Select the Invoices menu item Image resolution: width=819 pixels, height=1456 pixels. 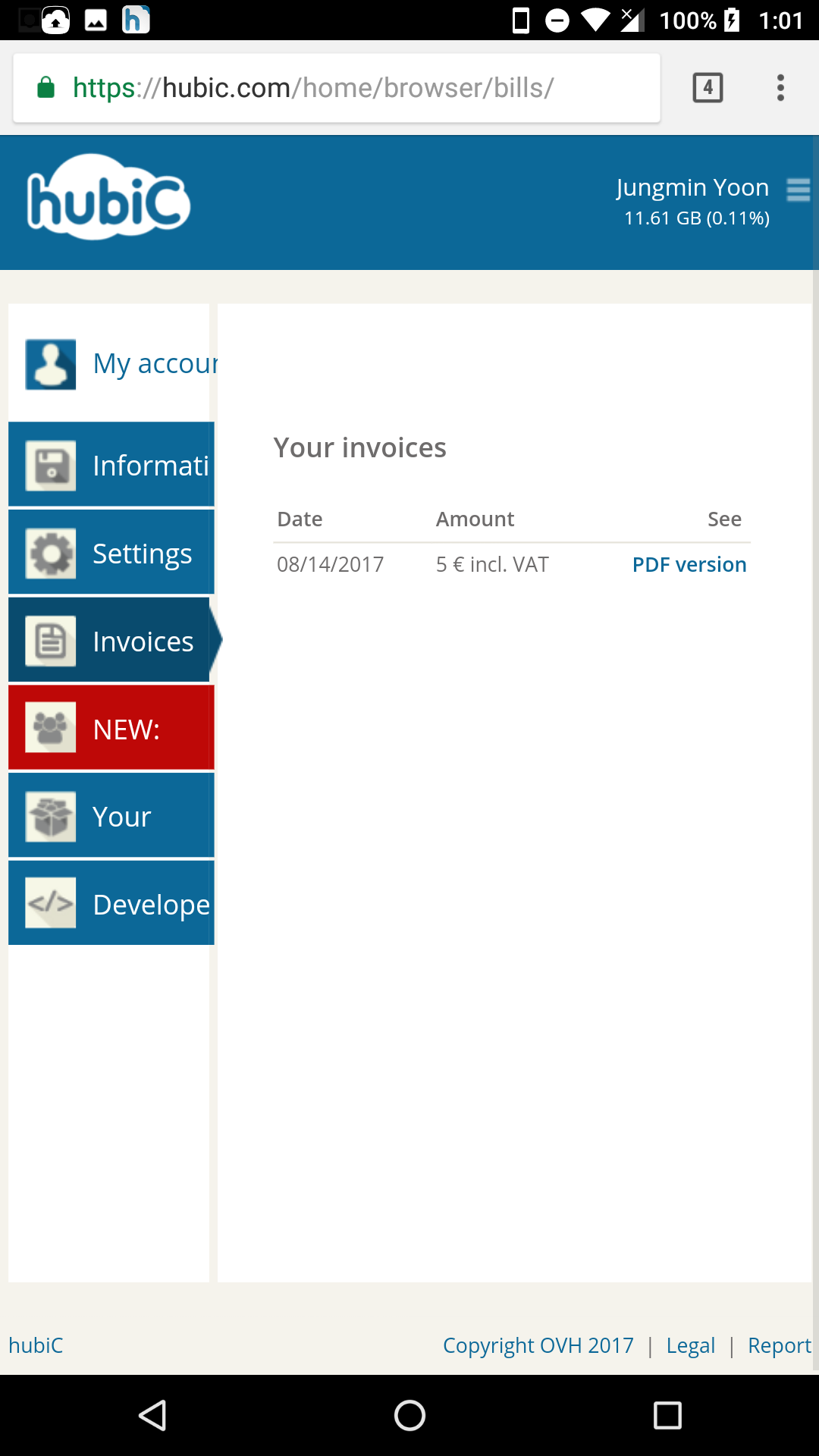click(x=111, y=640)
